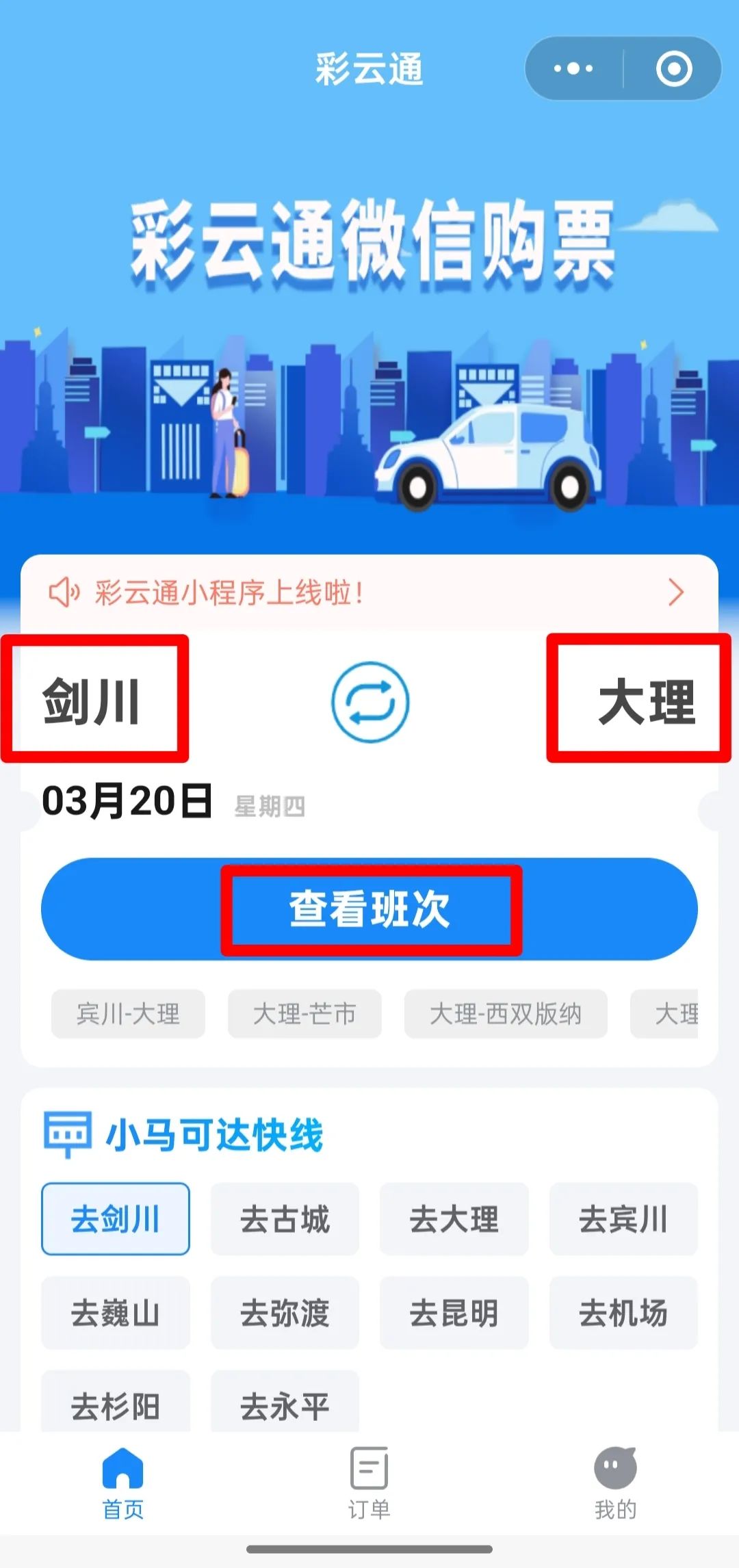Choose 去大理 express line
Screen dimensions: 739x1568
(454, 1219)
